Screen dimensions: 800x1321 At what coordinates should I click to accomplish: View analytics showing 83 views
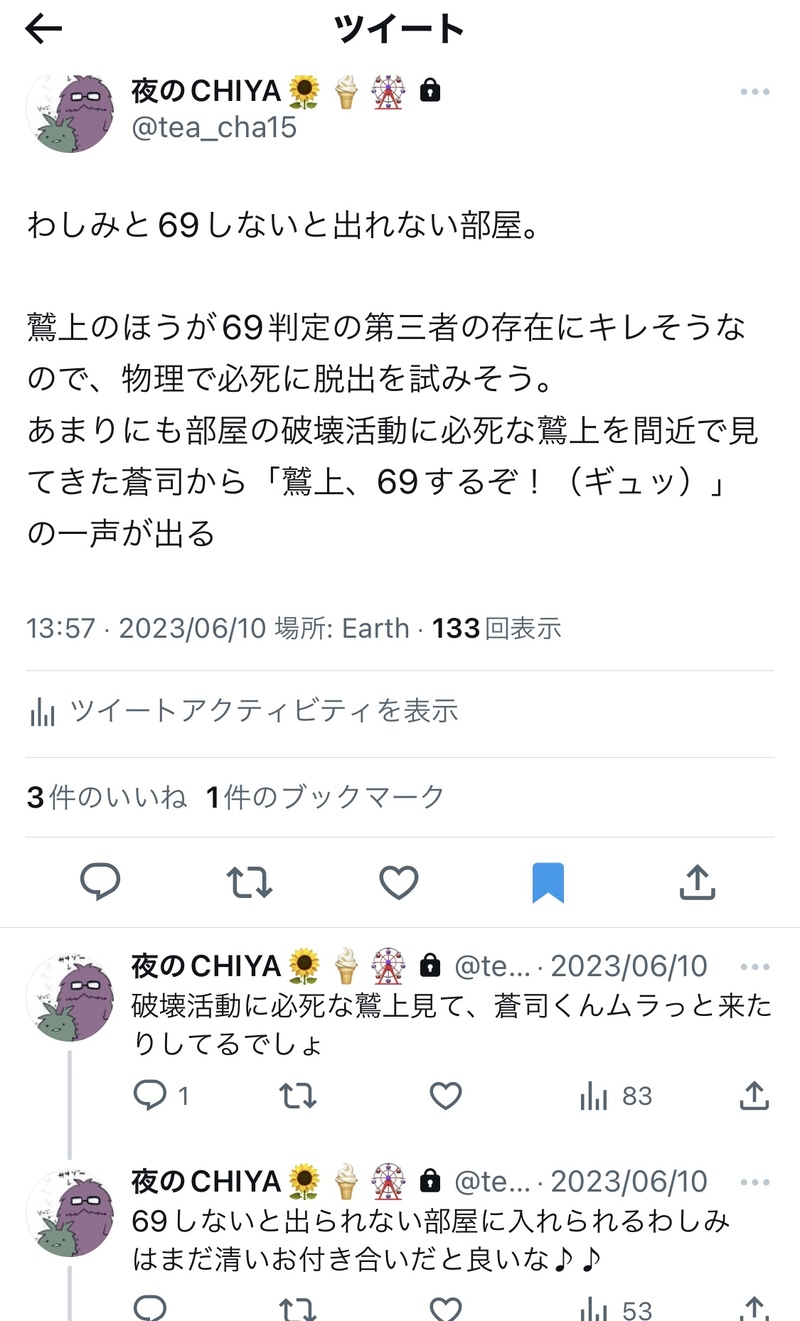click(616, 1096)
